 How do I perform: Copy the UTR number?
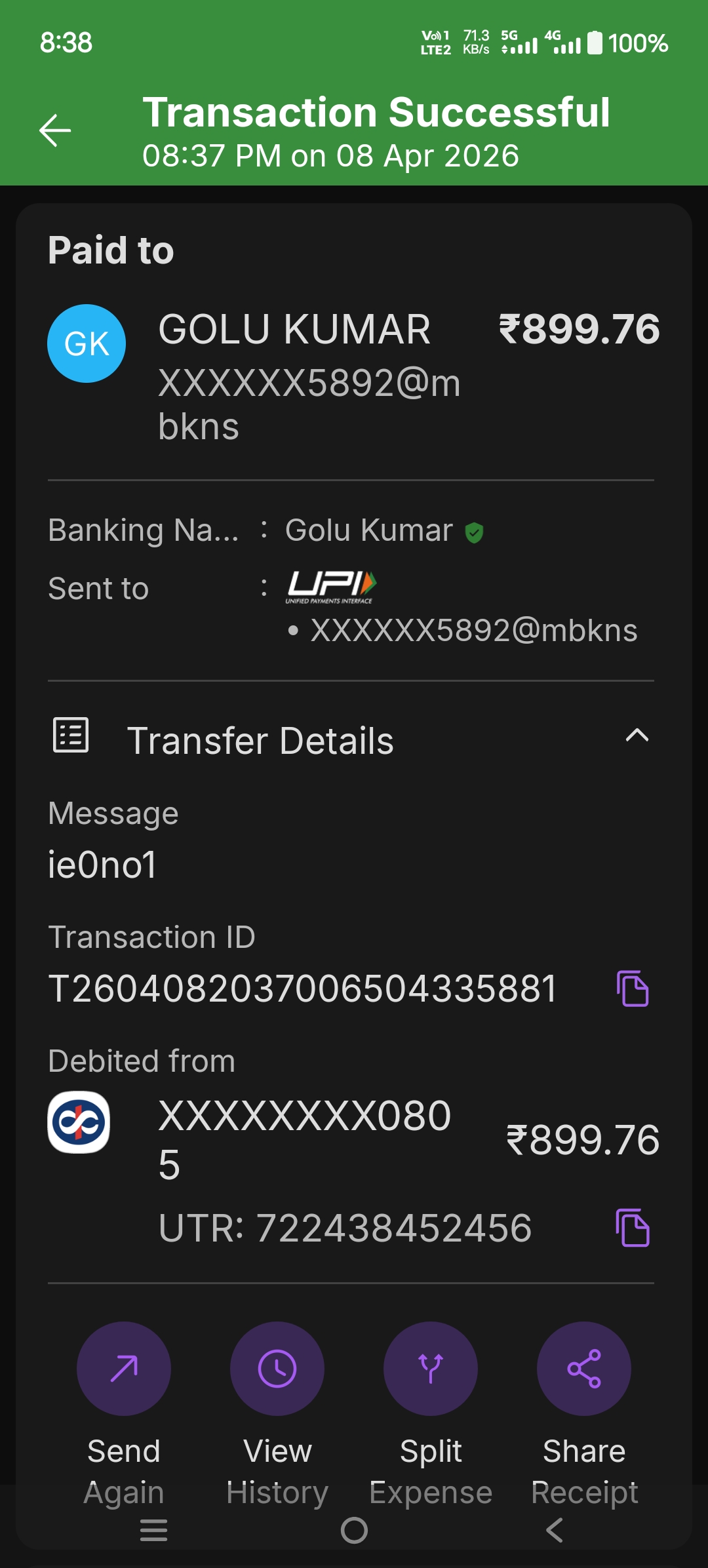(633, 1227)
